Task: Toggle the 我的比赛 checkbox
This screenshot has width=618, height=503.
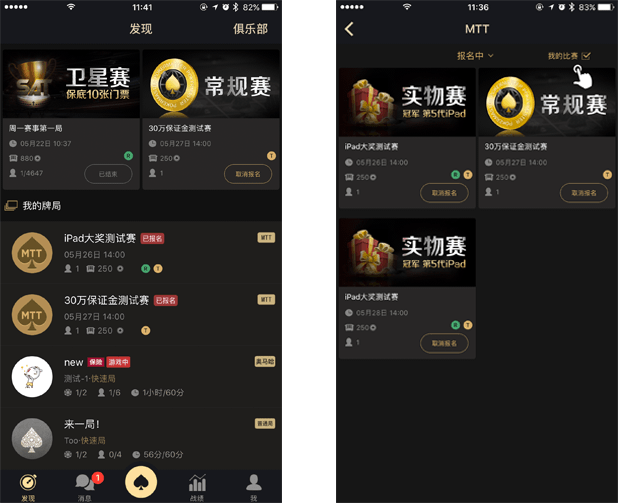Action: pyautogui.click(x=586, y=55)
